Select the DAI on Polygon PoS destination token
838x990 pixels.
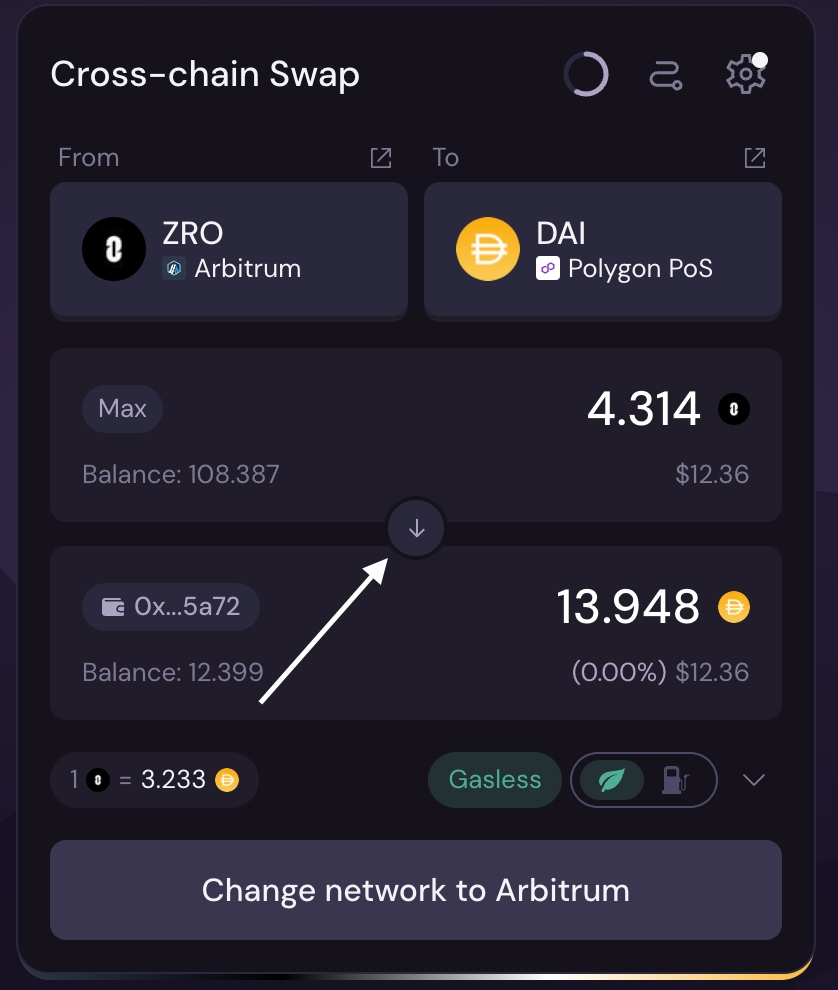603,250
